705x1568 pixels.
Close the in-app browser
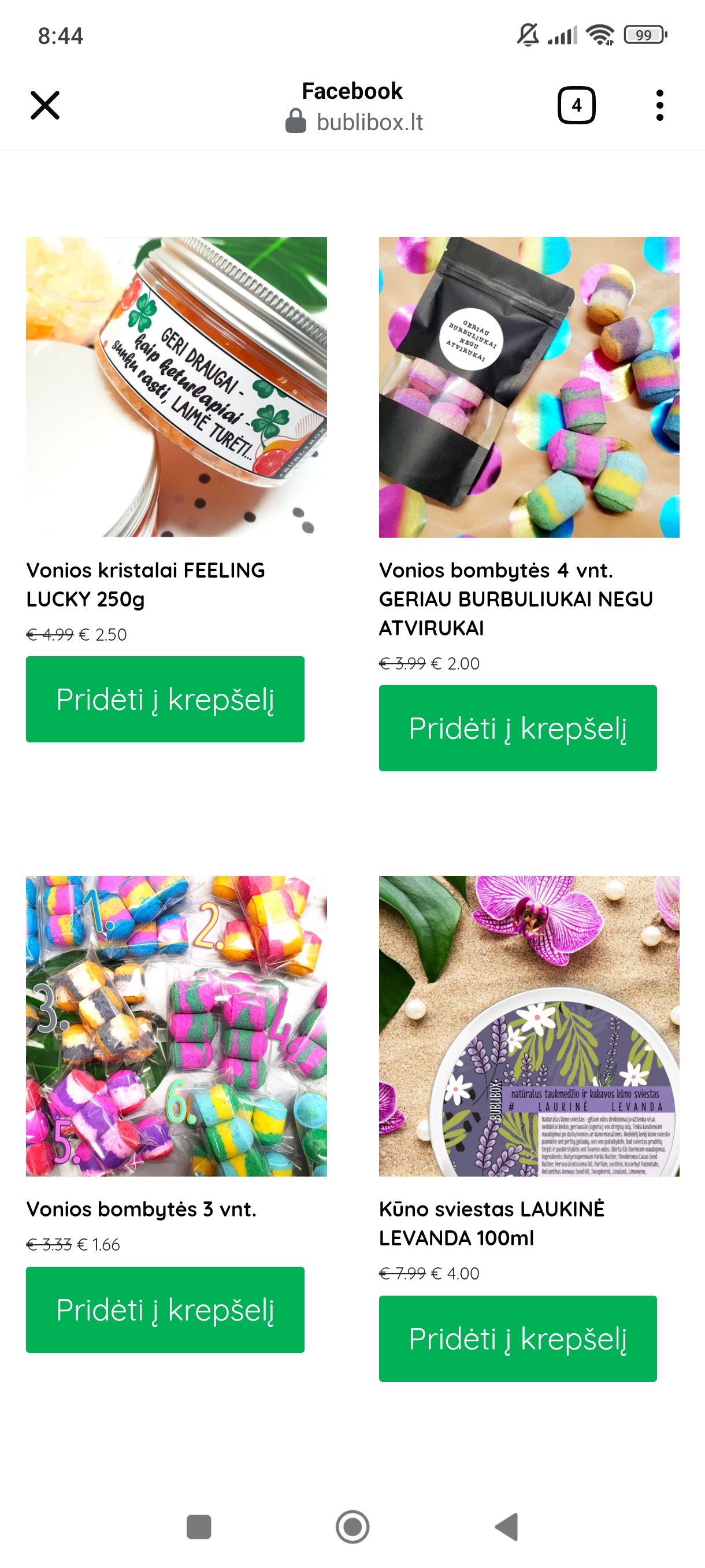coord(45,105)
